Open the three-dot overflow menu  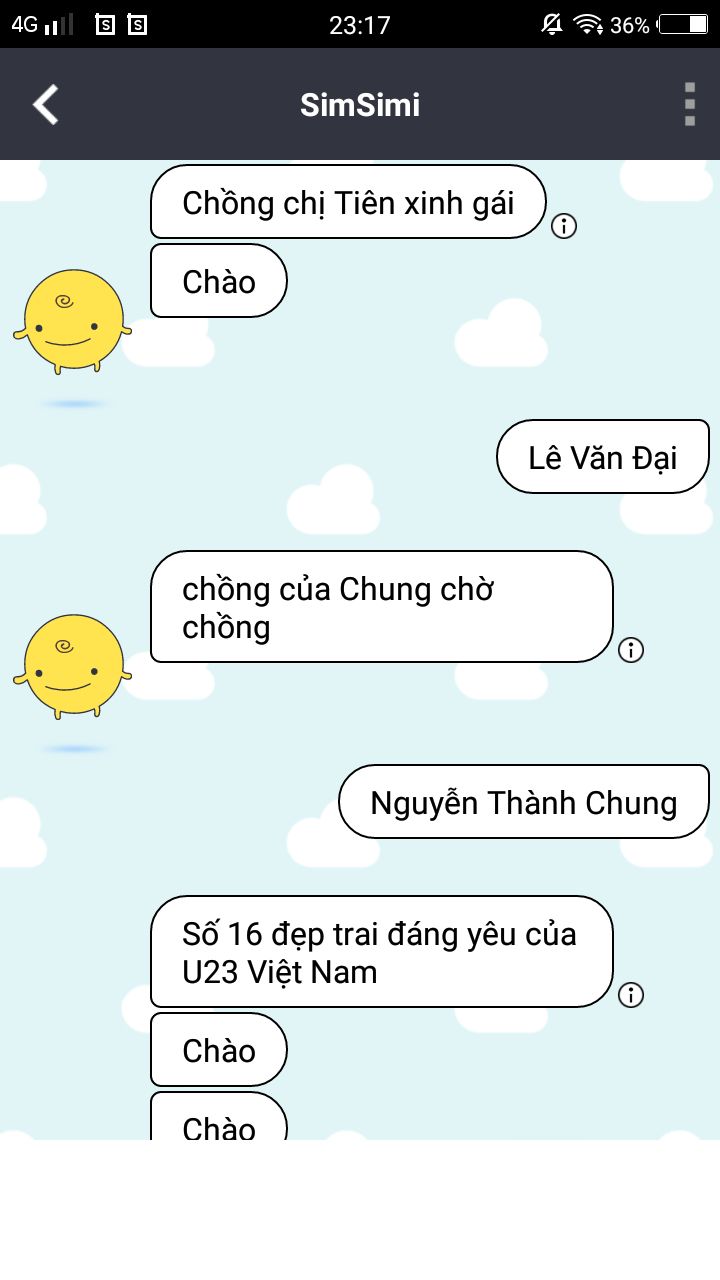pos(689,104)
